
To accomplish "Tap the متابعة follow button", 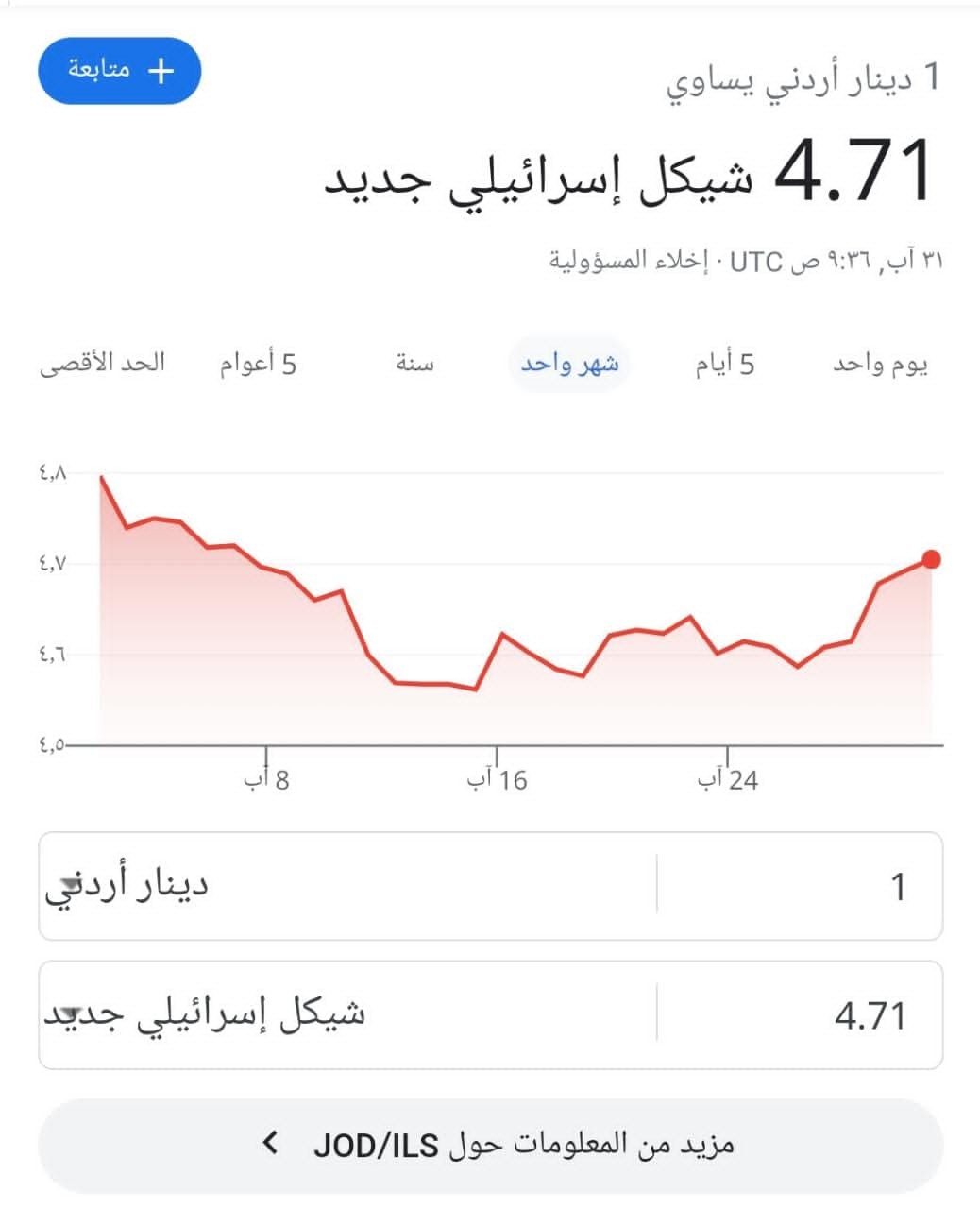I will [120, 71].
